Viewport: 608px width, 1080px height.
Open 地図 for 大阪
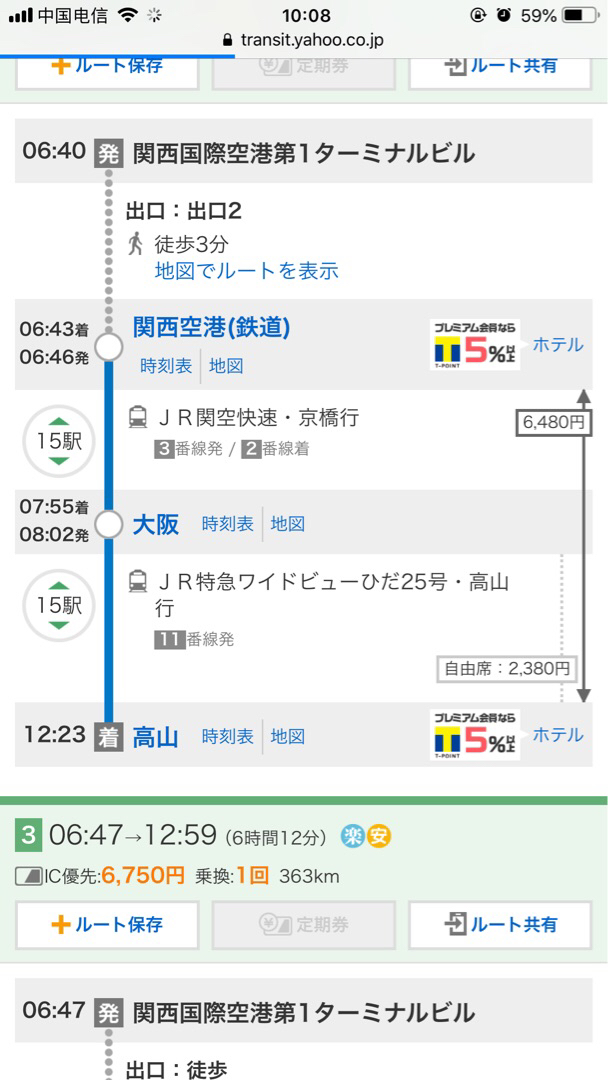(x=287, y=524)
